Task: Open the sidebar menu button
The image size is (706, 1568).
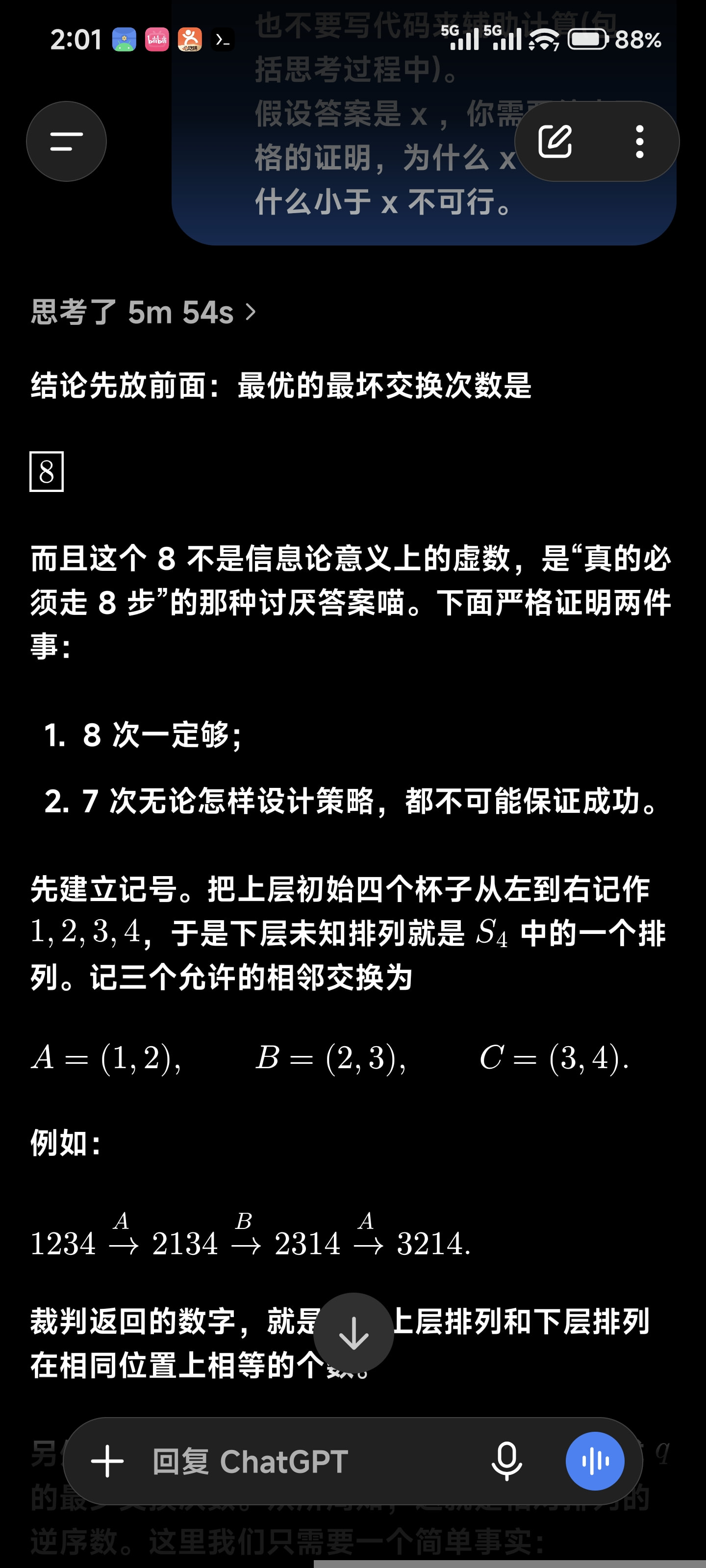Action: point(66,141)
